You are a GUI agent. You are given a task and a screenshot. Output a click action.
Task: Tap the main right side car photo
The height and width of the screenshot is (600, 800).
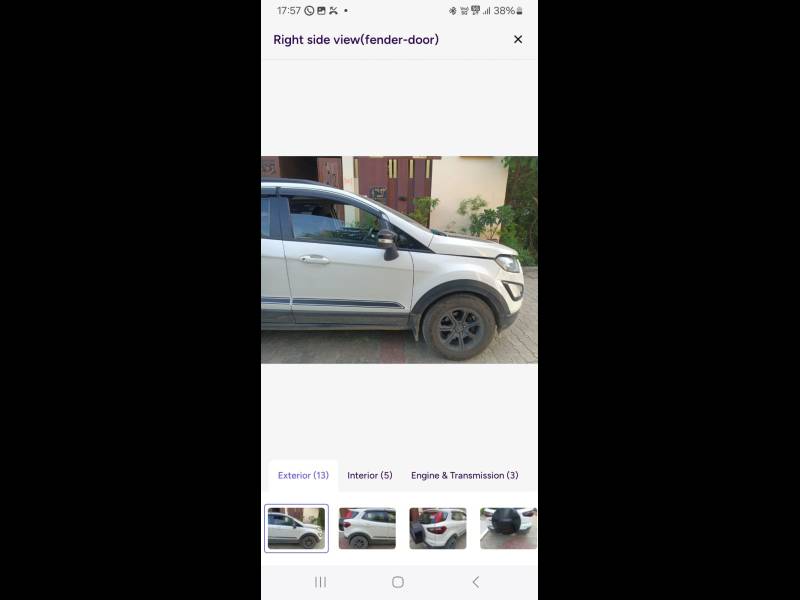[399, 259]
